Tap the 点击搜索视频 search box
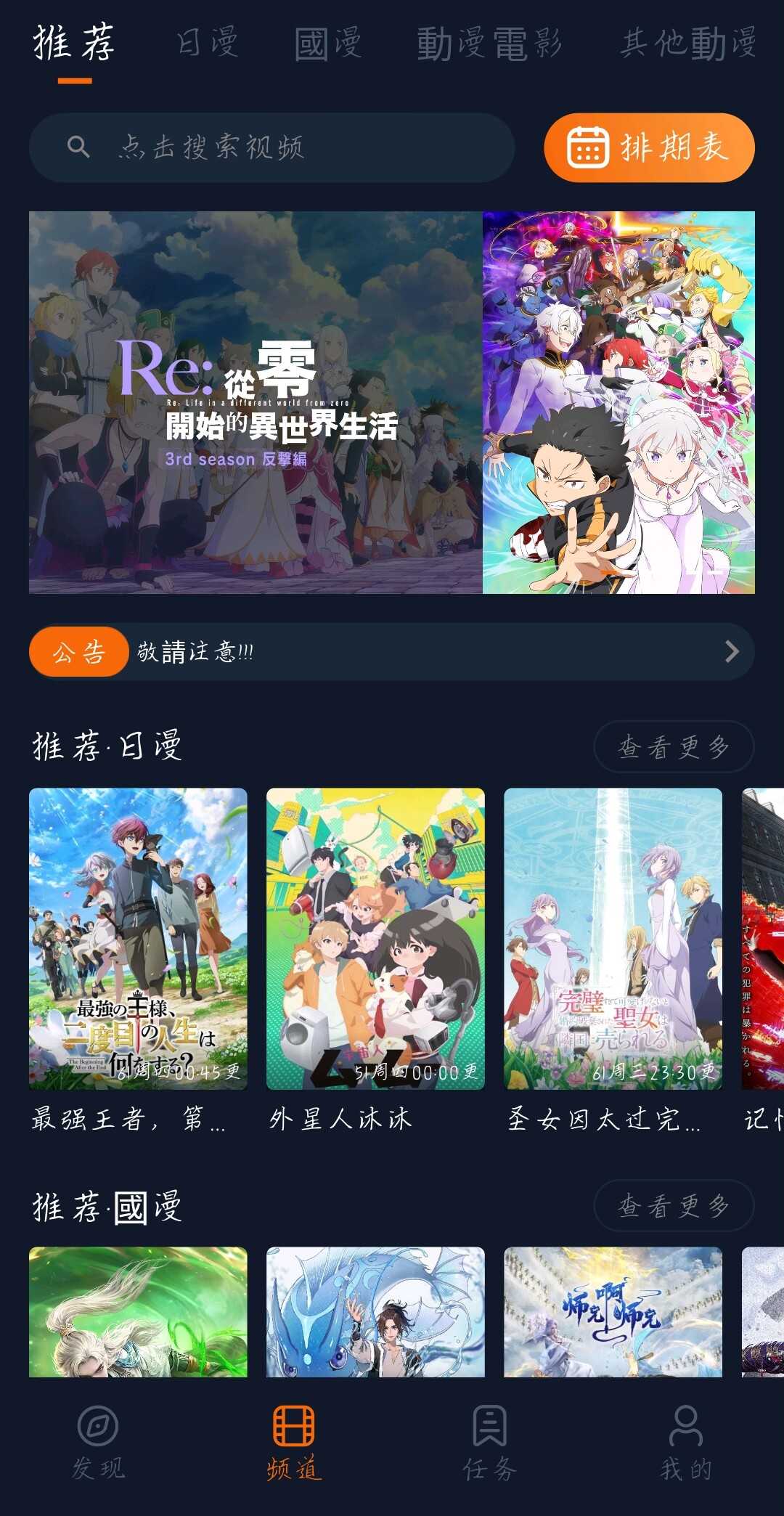The width and height of the screenshot is (784, 1516). tap(272, 147)
